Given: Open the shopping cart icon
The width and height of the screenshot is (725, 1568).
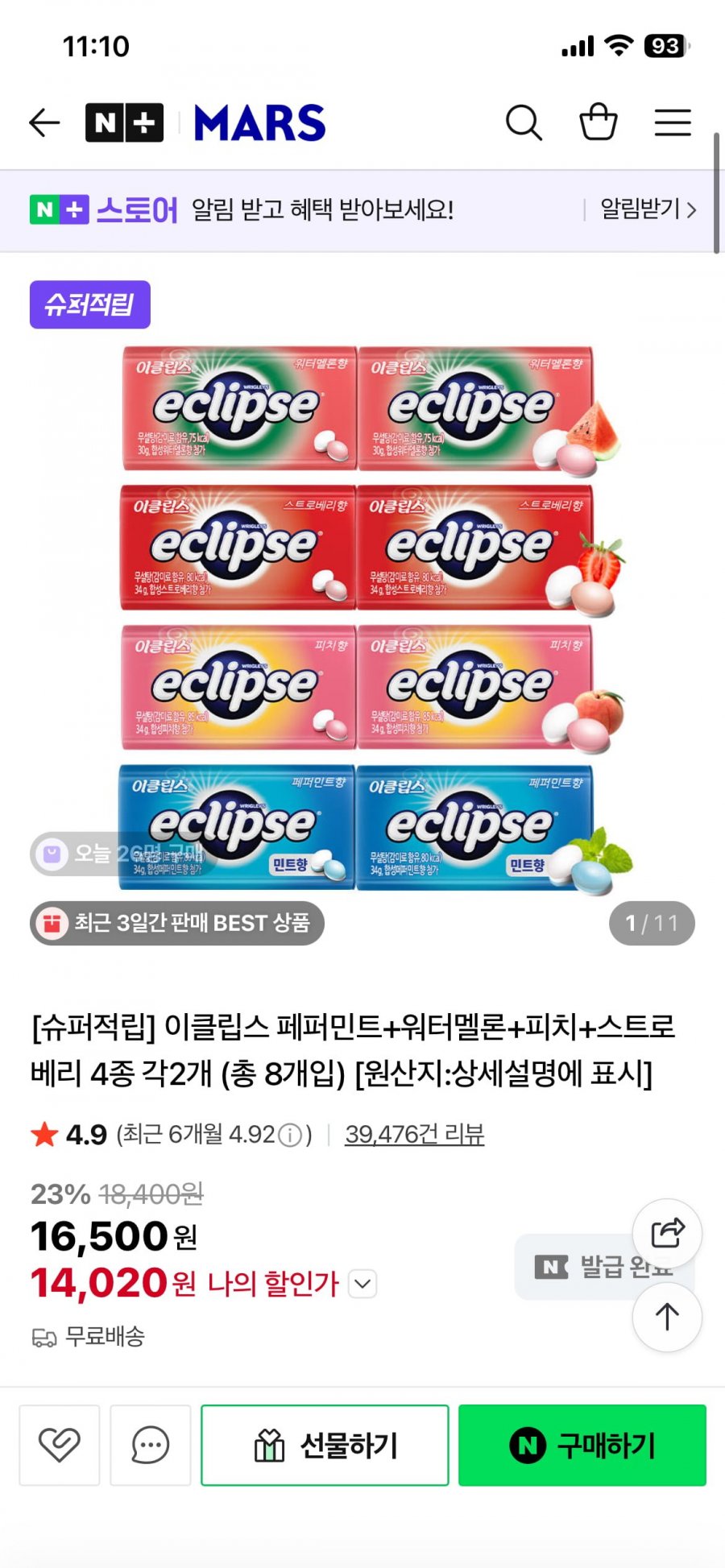Looking at the screenshot, I should (598, 122).
